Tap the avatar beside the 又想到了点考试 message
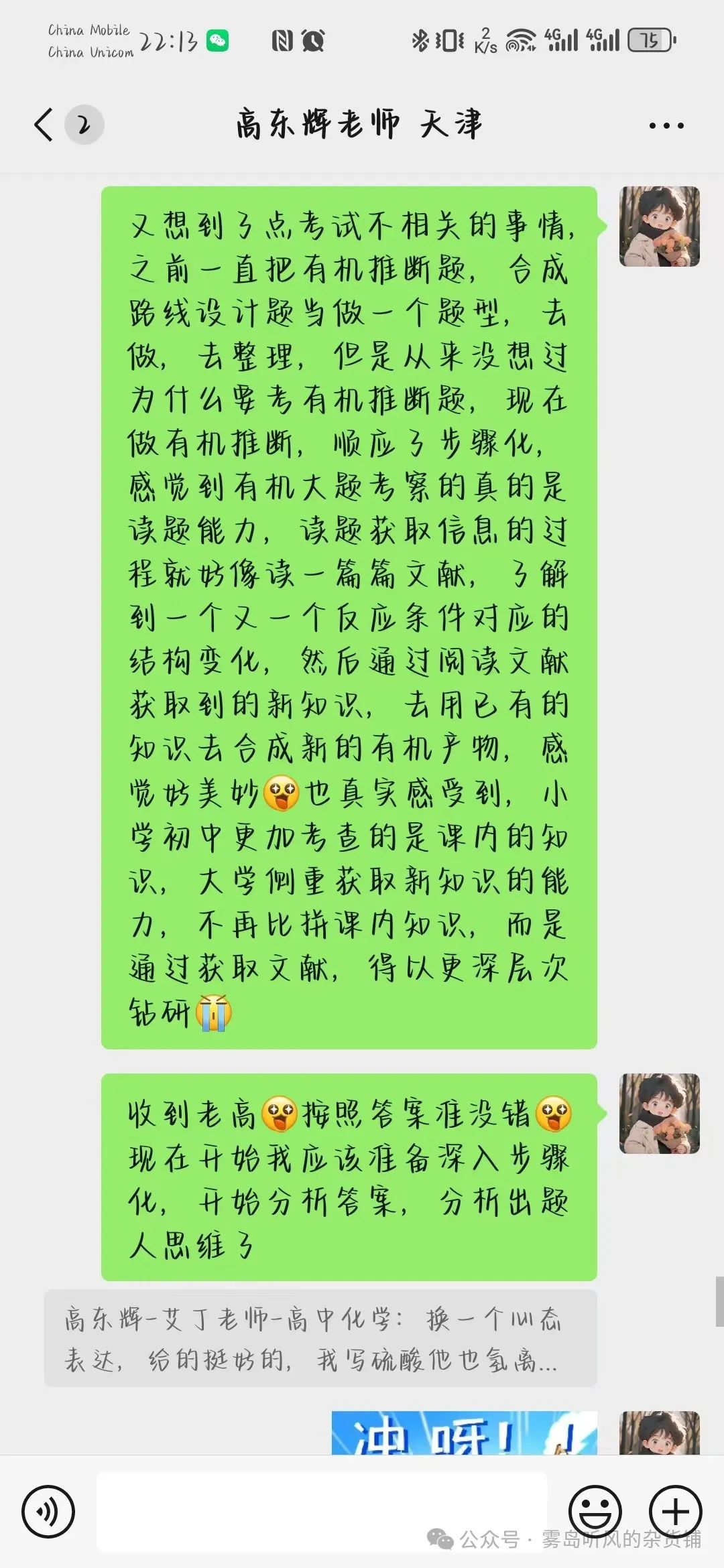The width and height of the screenshot is (724, 1568). click(x=660, y=226)
